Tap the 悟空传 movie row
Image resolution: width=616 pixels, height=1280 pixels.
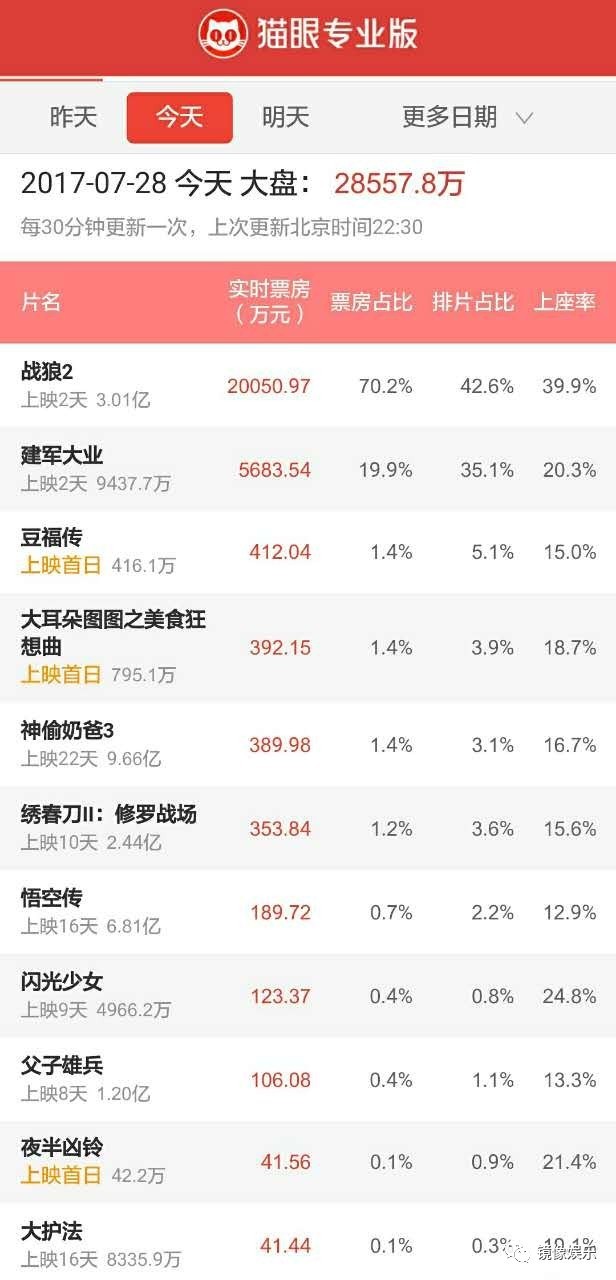click(x=52, y=898)
